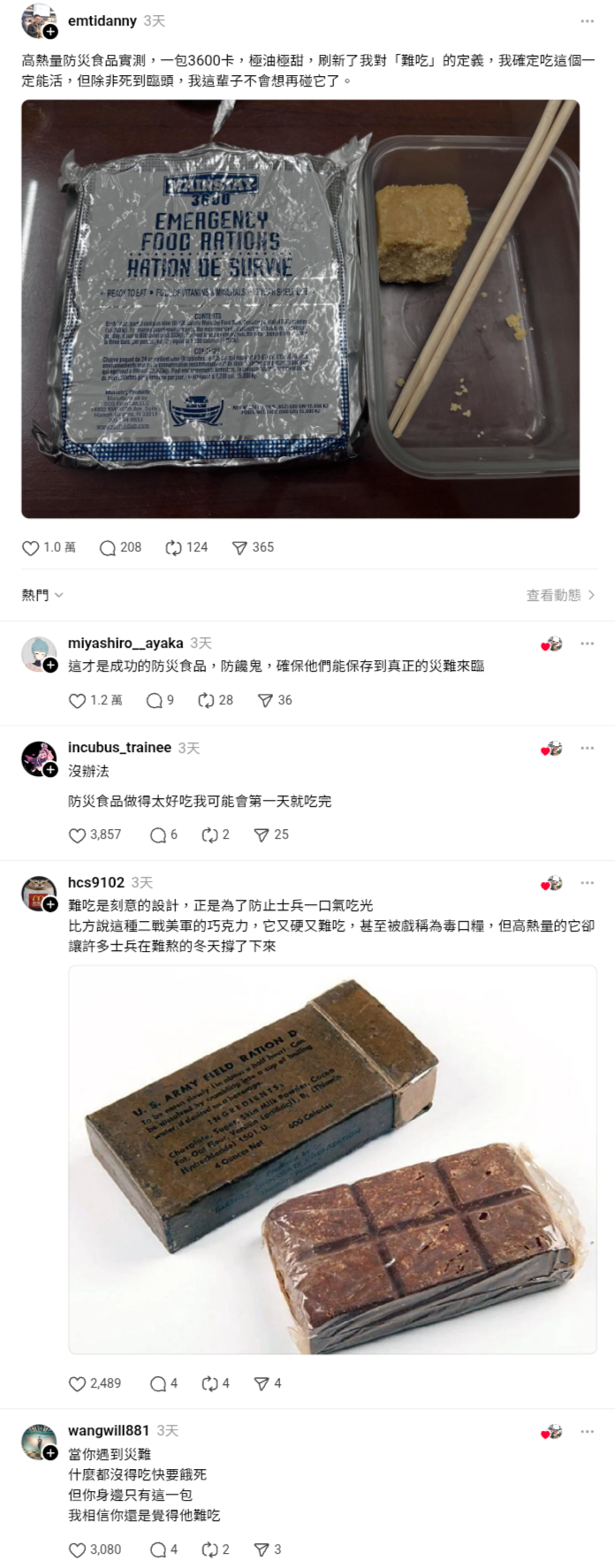615x1568 pixels.
Task: Repost emtidanny's post
Action: [x=173, y=548]
